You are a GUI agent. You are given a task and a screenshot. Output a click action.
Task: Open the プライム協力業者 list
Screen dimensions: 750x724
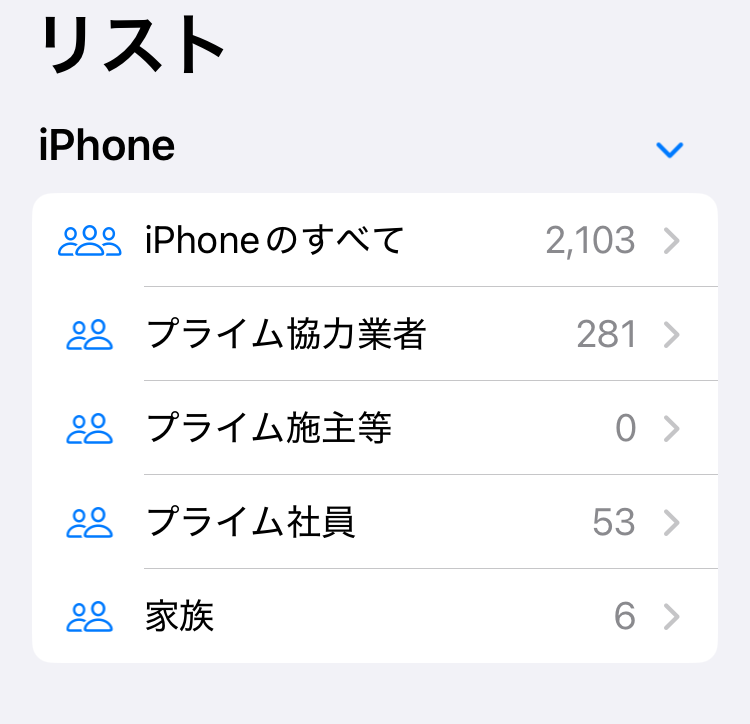click(374, 334)
